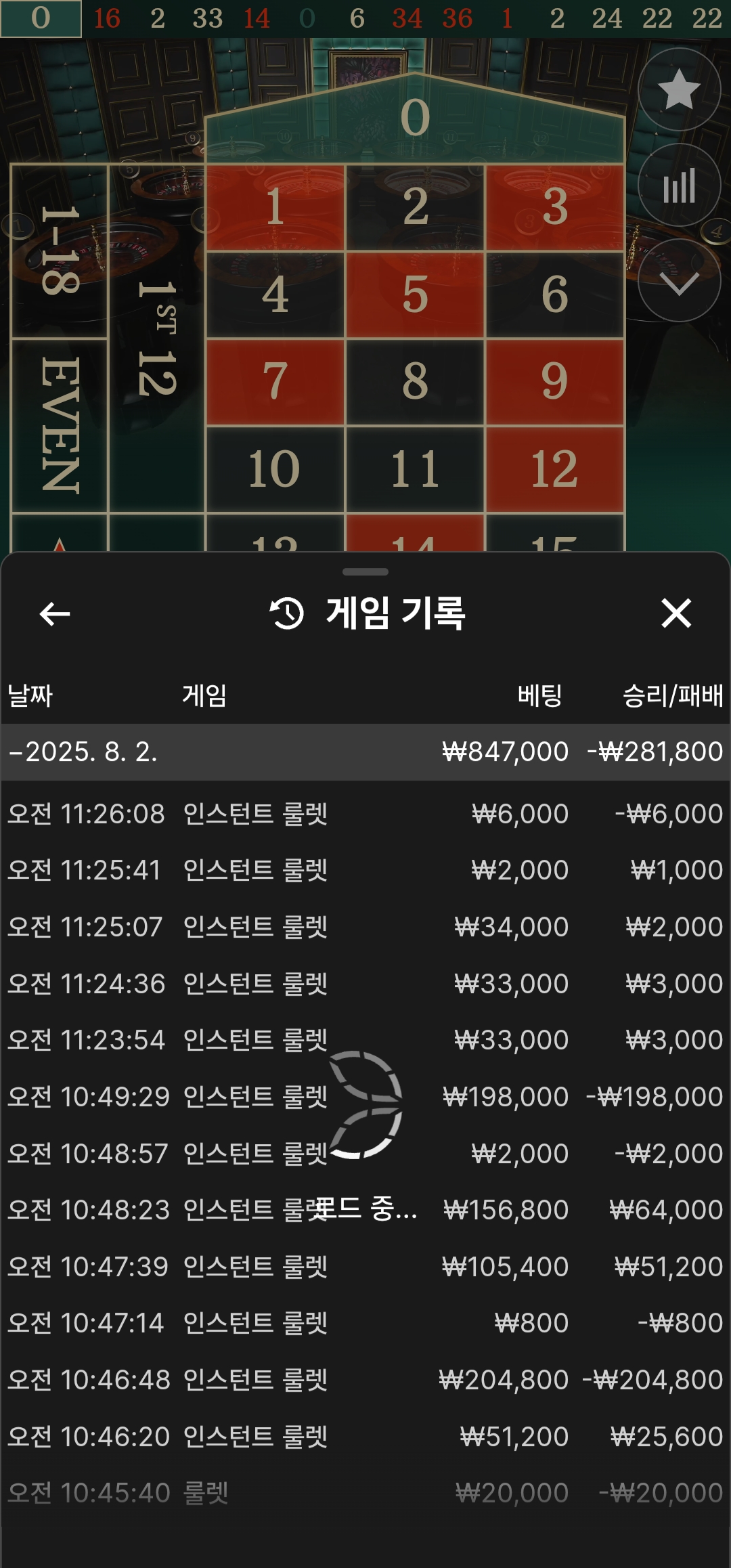This screenshot has height=1568, width=731.
Task: Open the 오전 10:46:20 game record
Action: pyautogui.click(x=365, y=1437)
